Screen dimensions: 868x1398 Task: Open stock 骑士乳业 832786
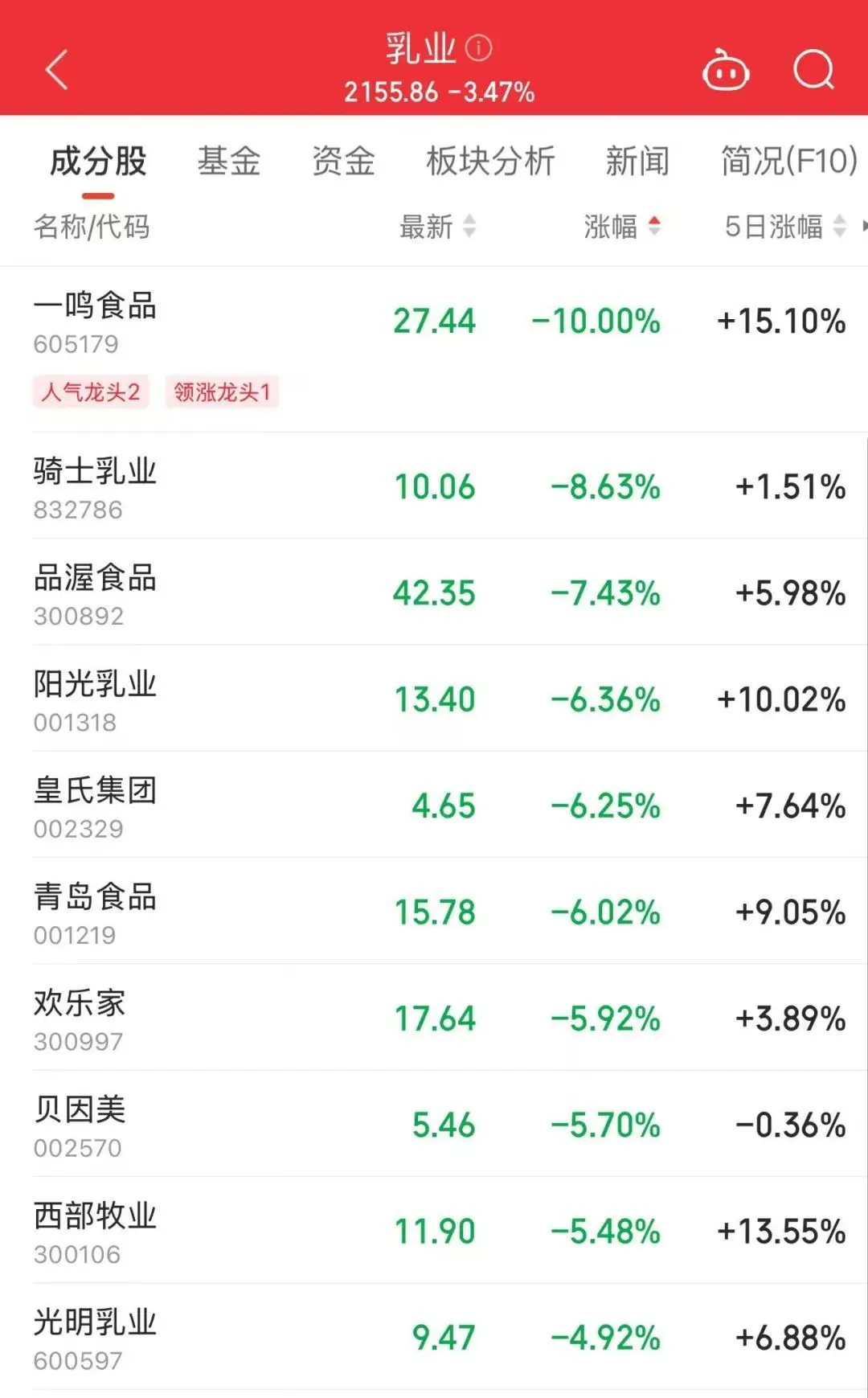point(434,486)
